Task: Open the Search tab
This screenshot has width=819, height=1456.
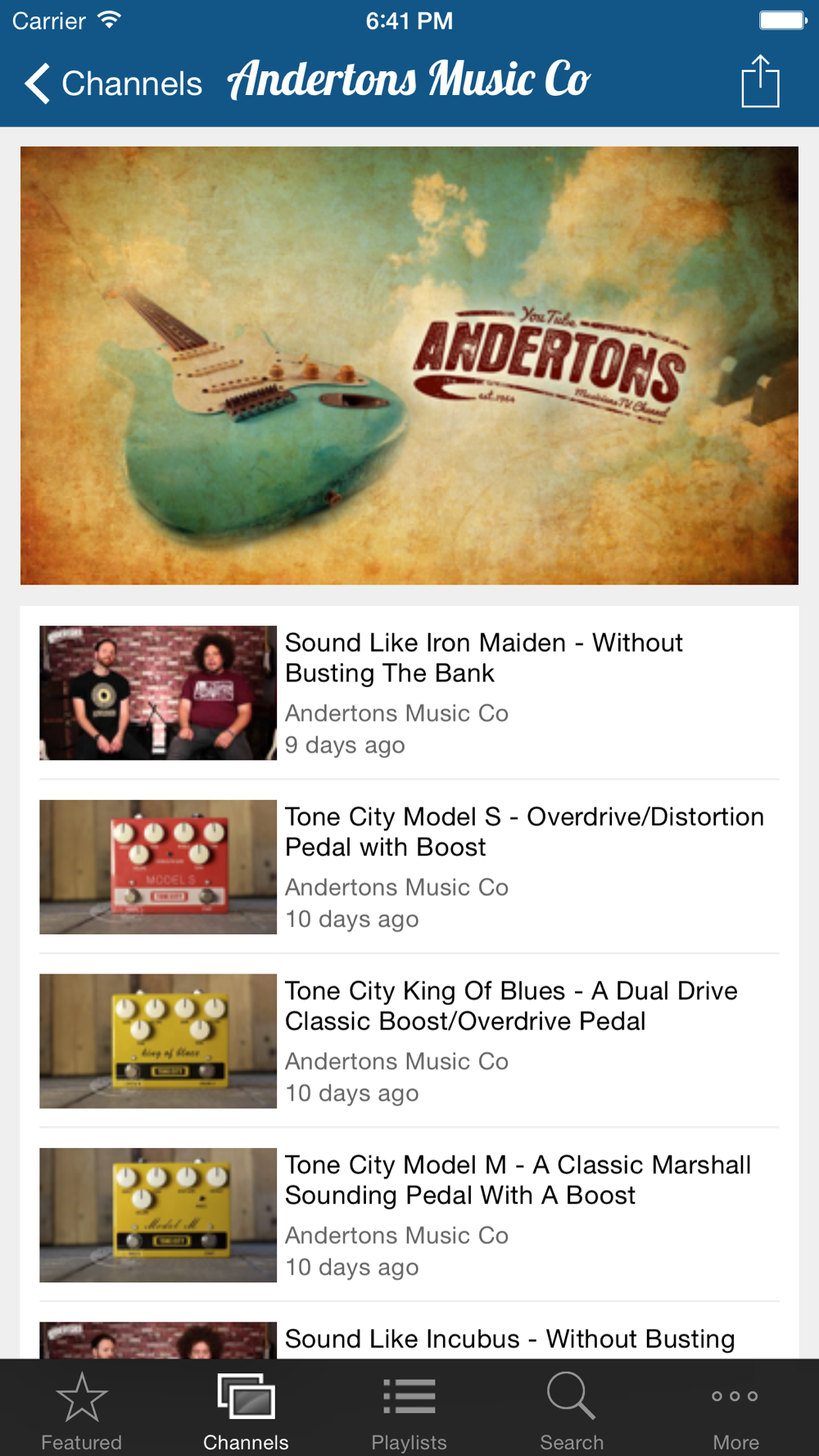Action: coord(572,1411)
